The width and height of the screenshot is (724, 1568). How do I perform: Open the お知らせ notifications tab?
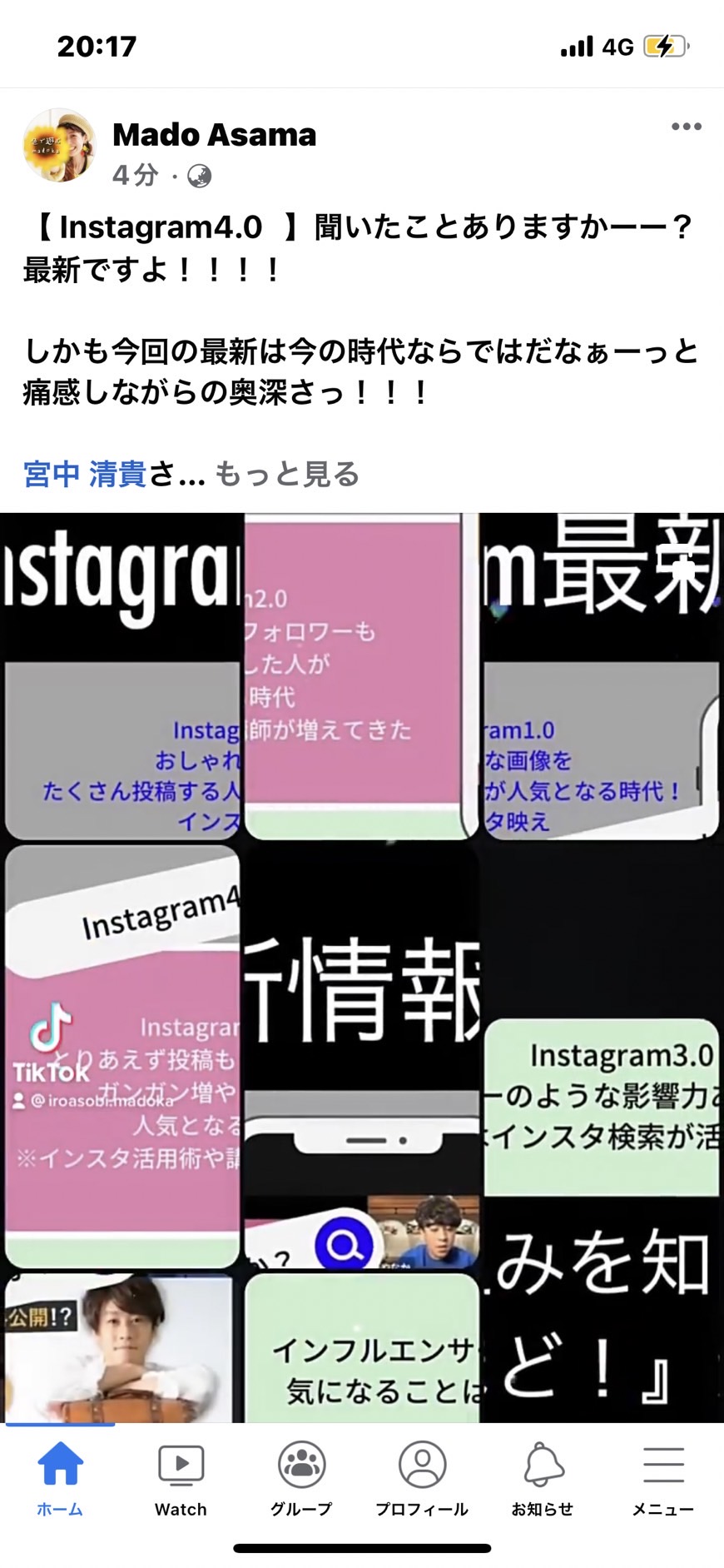coord(543,1480)
